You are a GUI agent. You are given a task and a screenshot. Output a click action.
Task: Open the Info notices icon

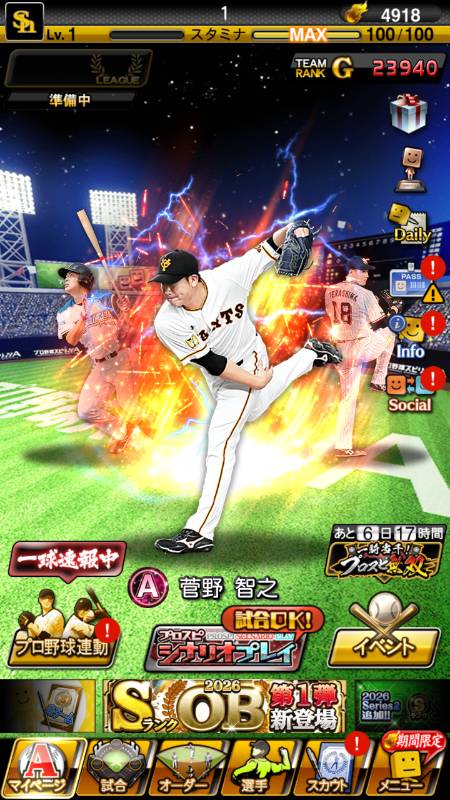click(411, 336)
